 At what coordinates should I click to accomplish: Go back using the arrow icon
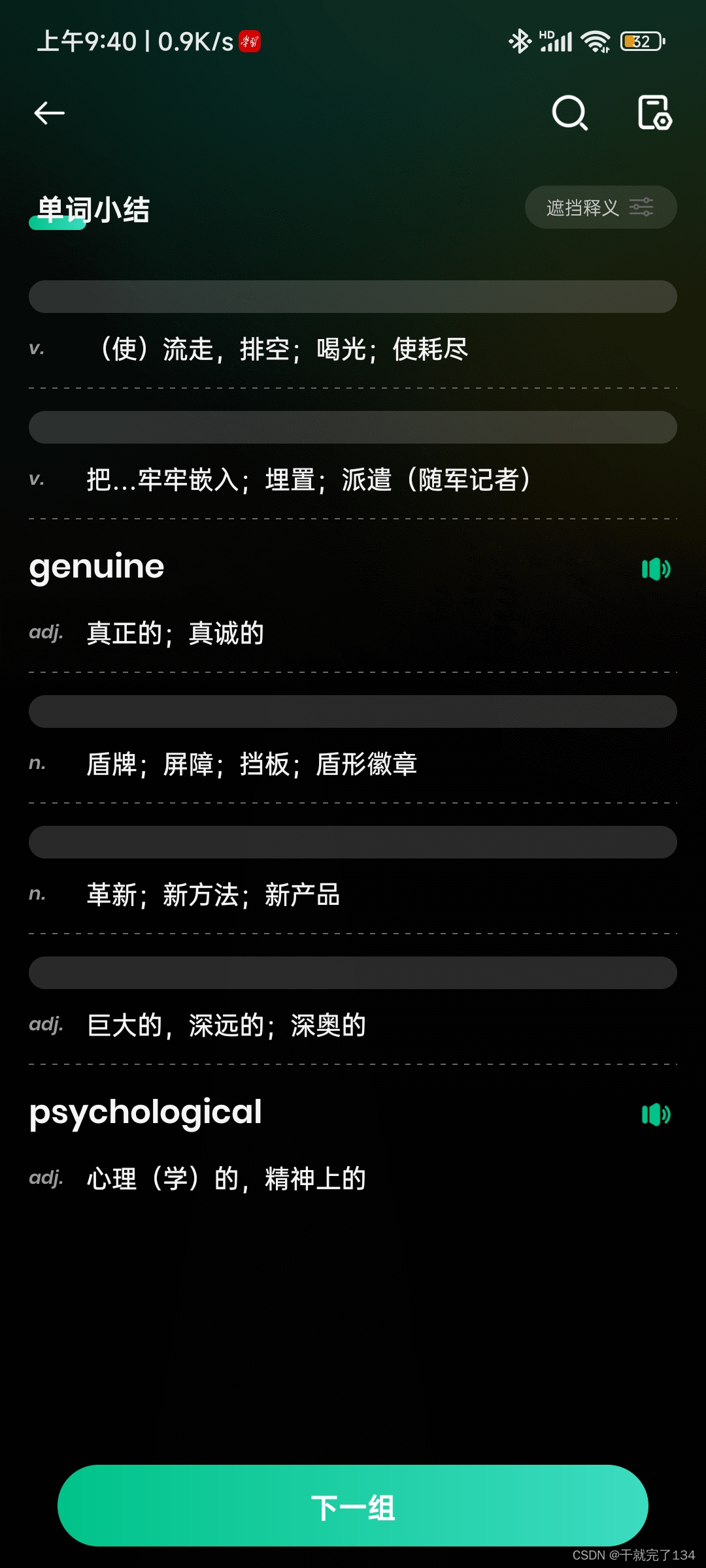point(50,113)
